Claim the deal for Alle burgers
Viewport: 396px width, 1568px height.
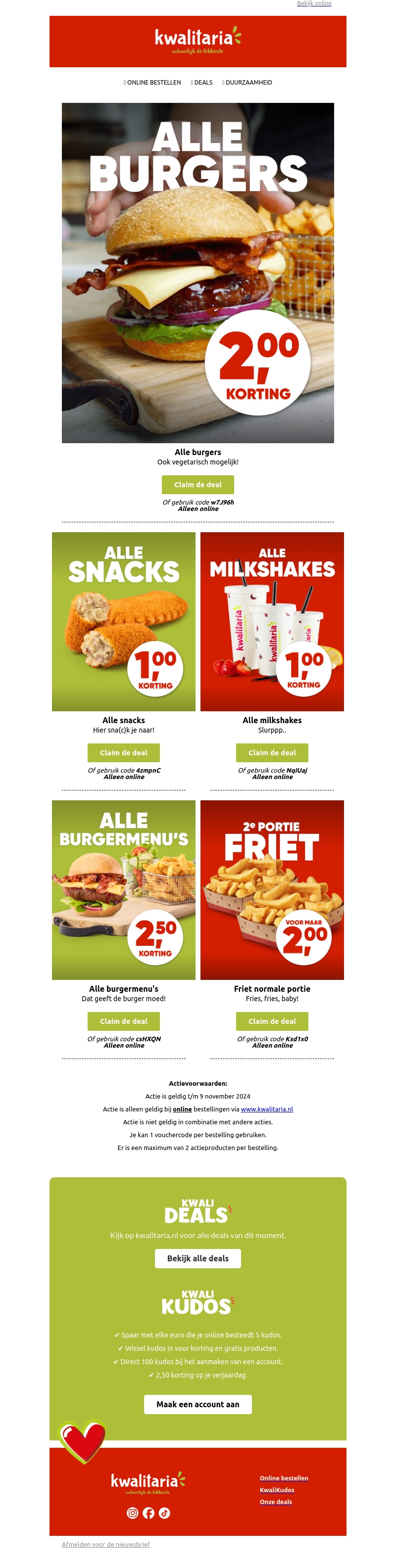[x=198, y=485]
